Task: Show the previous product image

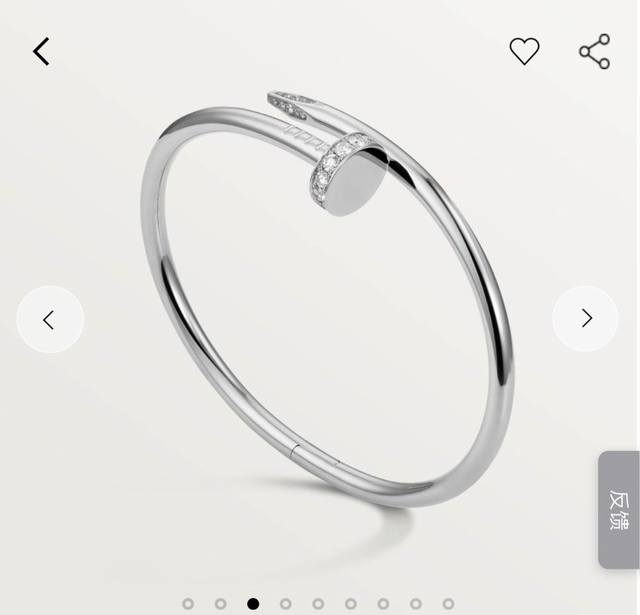Action: [49, 319]
